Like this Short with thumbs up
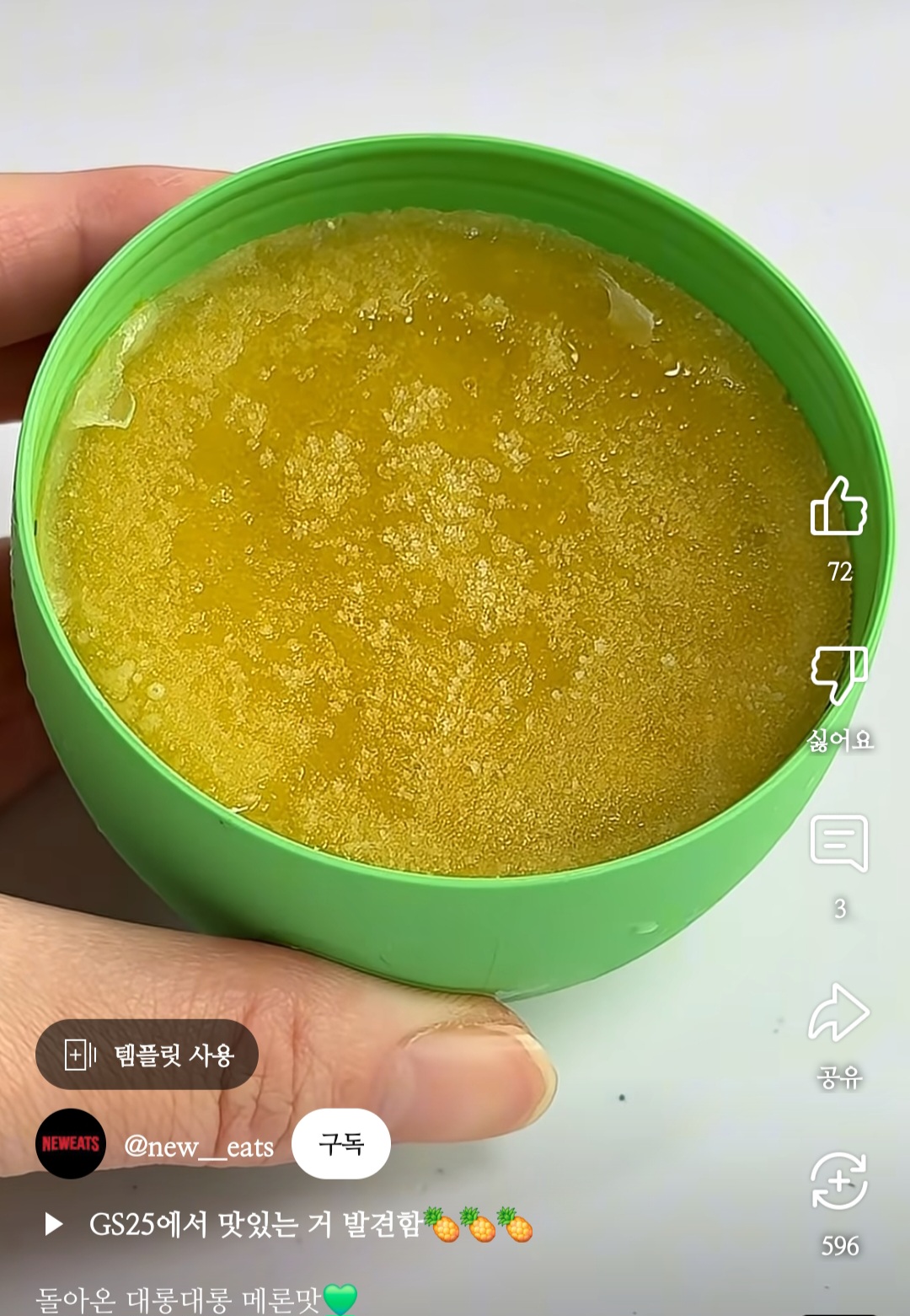910x1316 pixels. (x=838, y=507)
